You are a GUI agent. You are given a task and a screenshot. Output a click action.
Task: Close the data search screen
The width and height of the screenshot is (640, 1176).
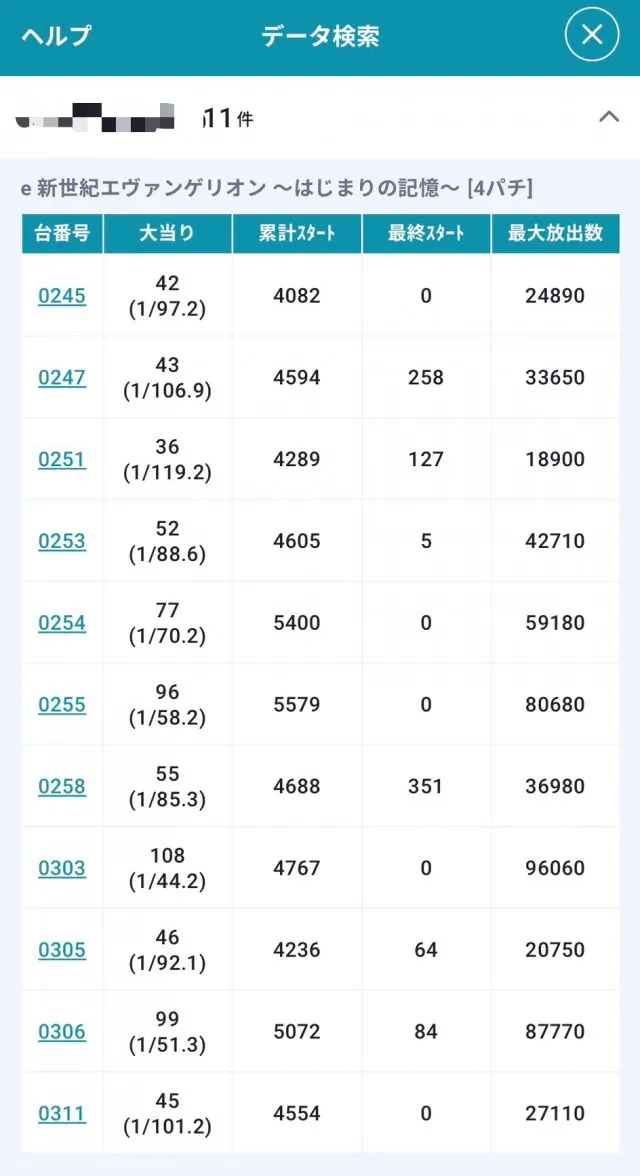pos(592,34)
